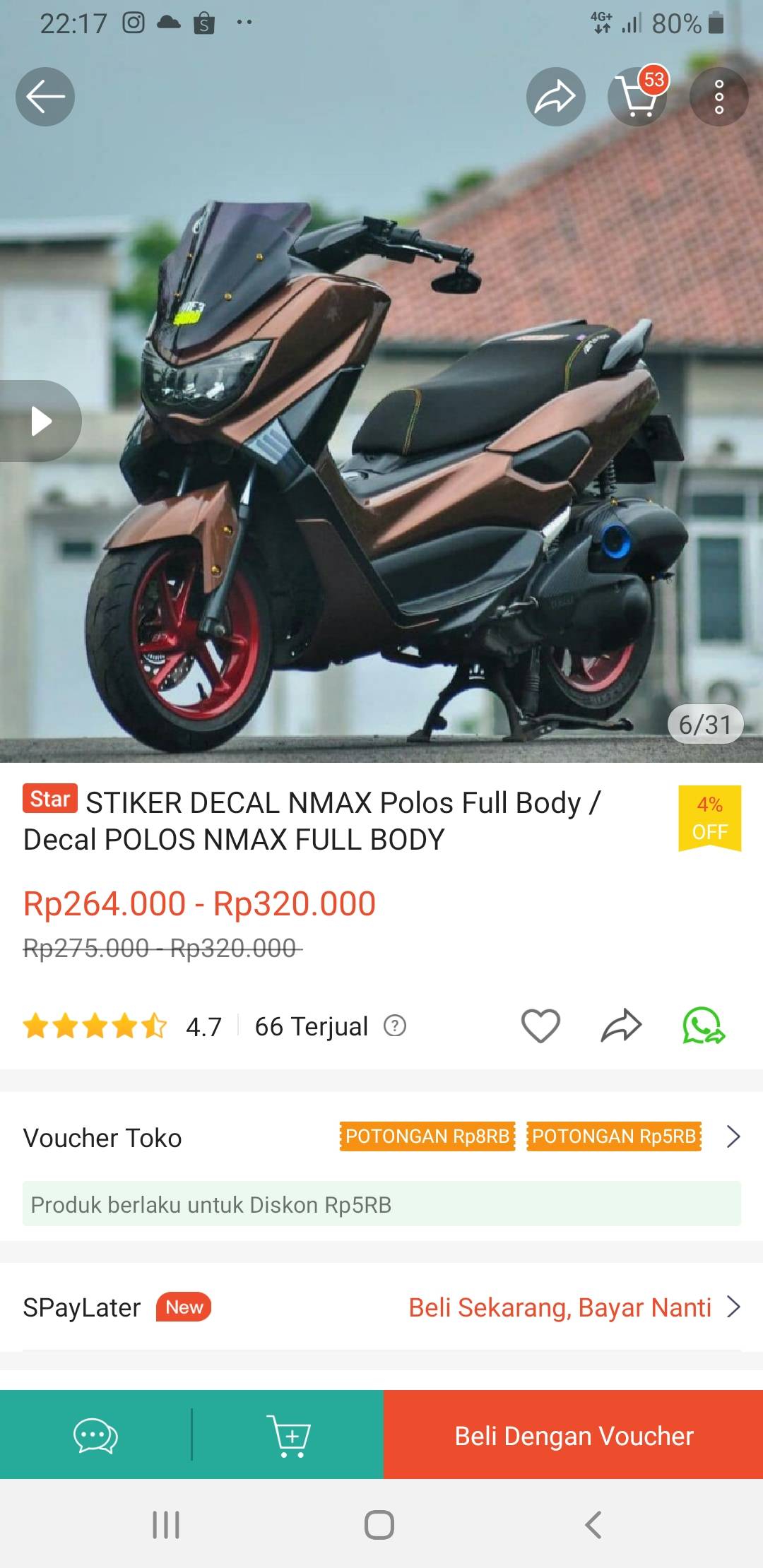This screenshot has width=763, height=1568.
Task: Select the POTONGAN Rp8RB voucher
Action: (x=427, y=1136)
